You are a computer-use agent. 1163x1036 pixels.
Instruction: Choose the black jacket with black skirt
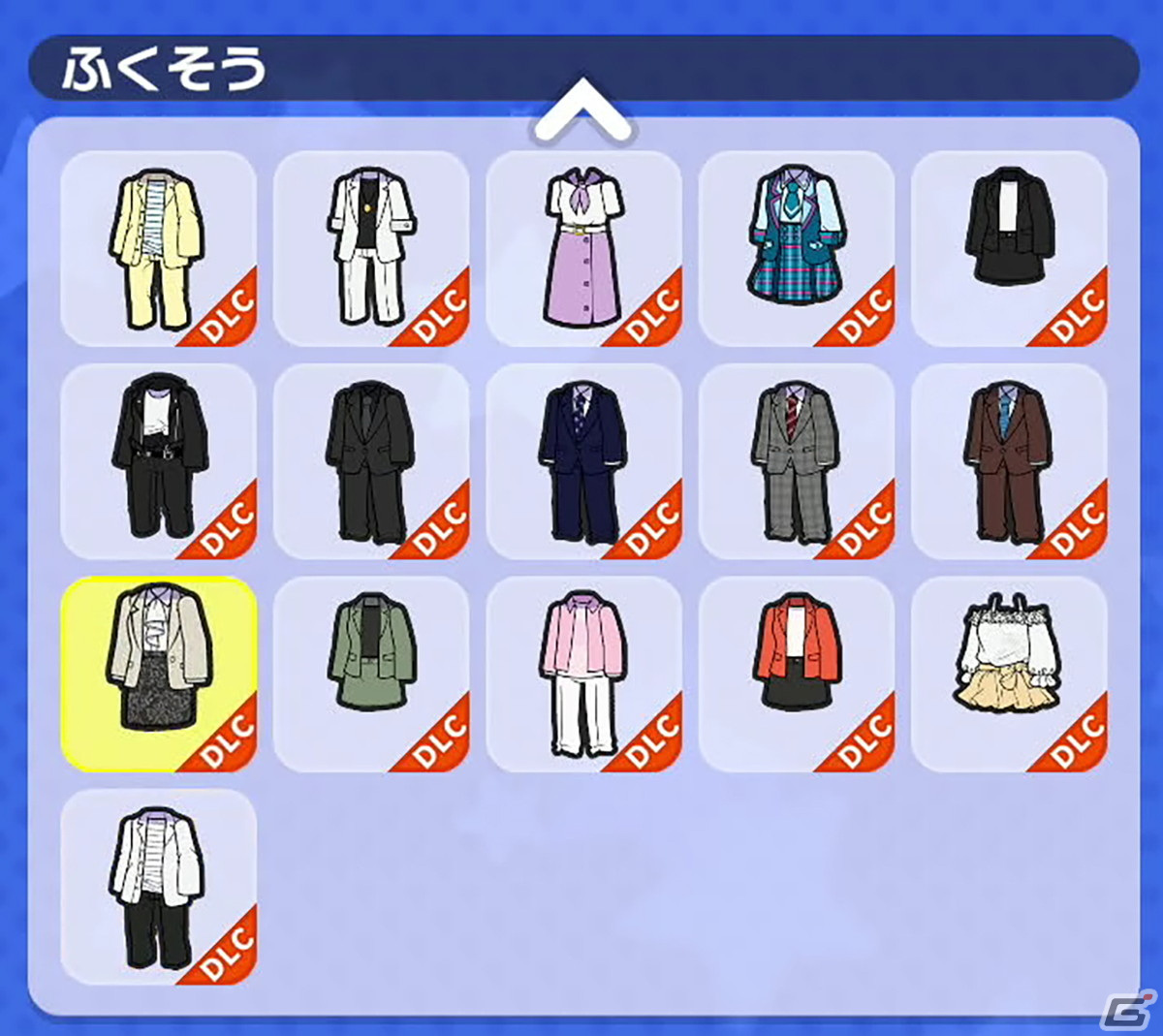pyautogui.click(x=1009, y=248)
